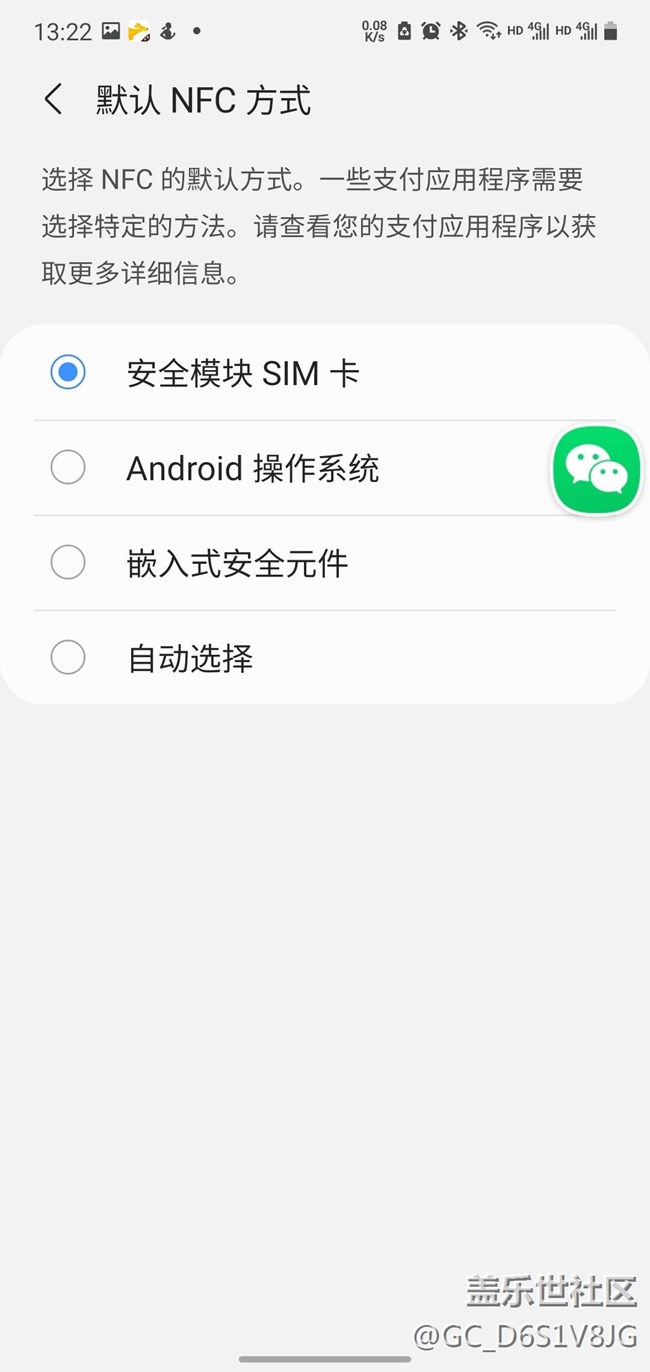Go back from 默认 NFC 方式
The image size is (650, 1372).
point(54,100)
